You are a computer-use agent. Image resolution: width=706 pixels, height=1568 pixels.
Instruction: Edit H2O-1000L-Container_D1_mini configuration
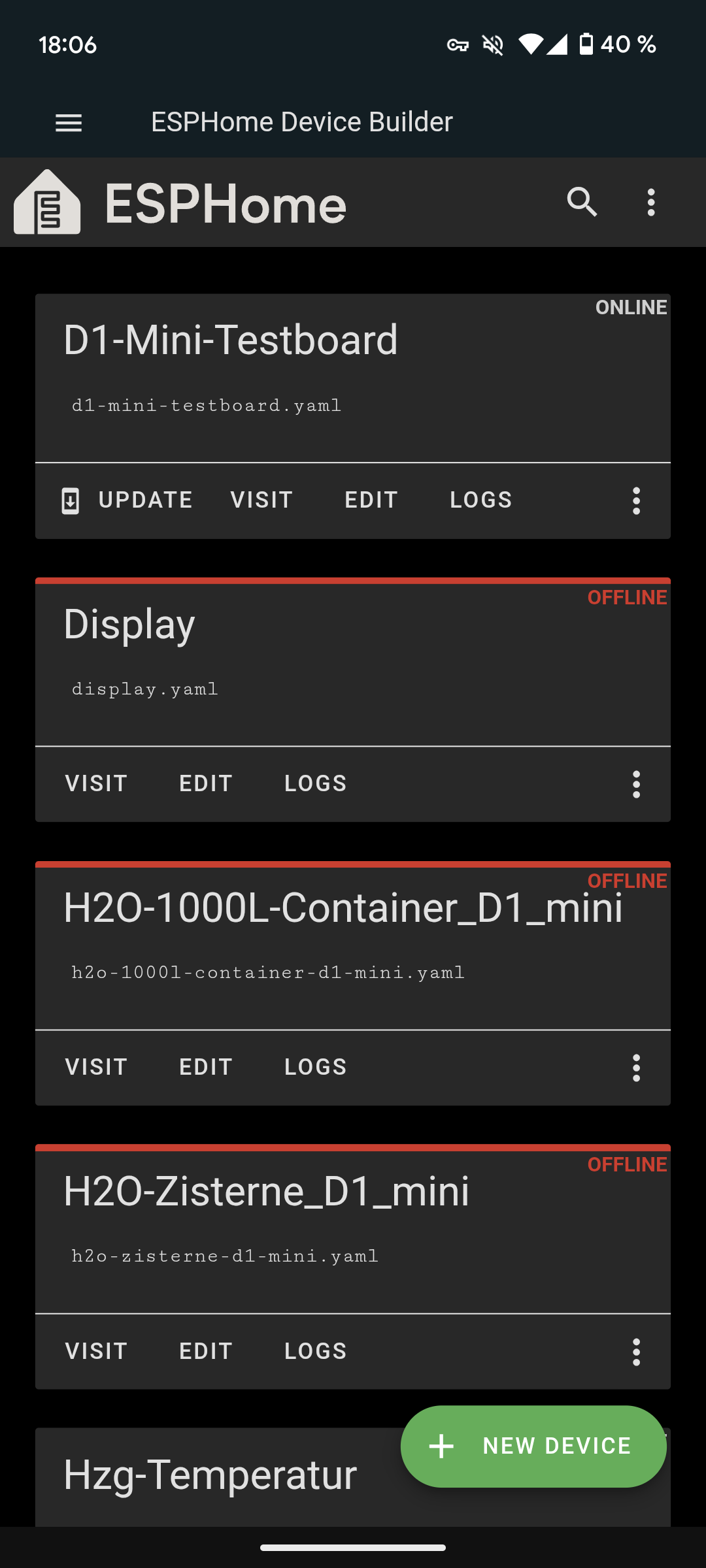pos(206,1068)
